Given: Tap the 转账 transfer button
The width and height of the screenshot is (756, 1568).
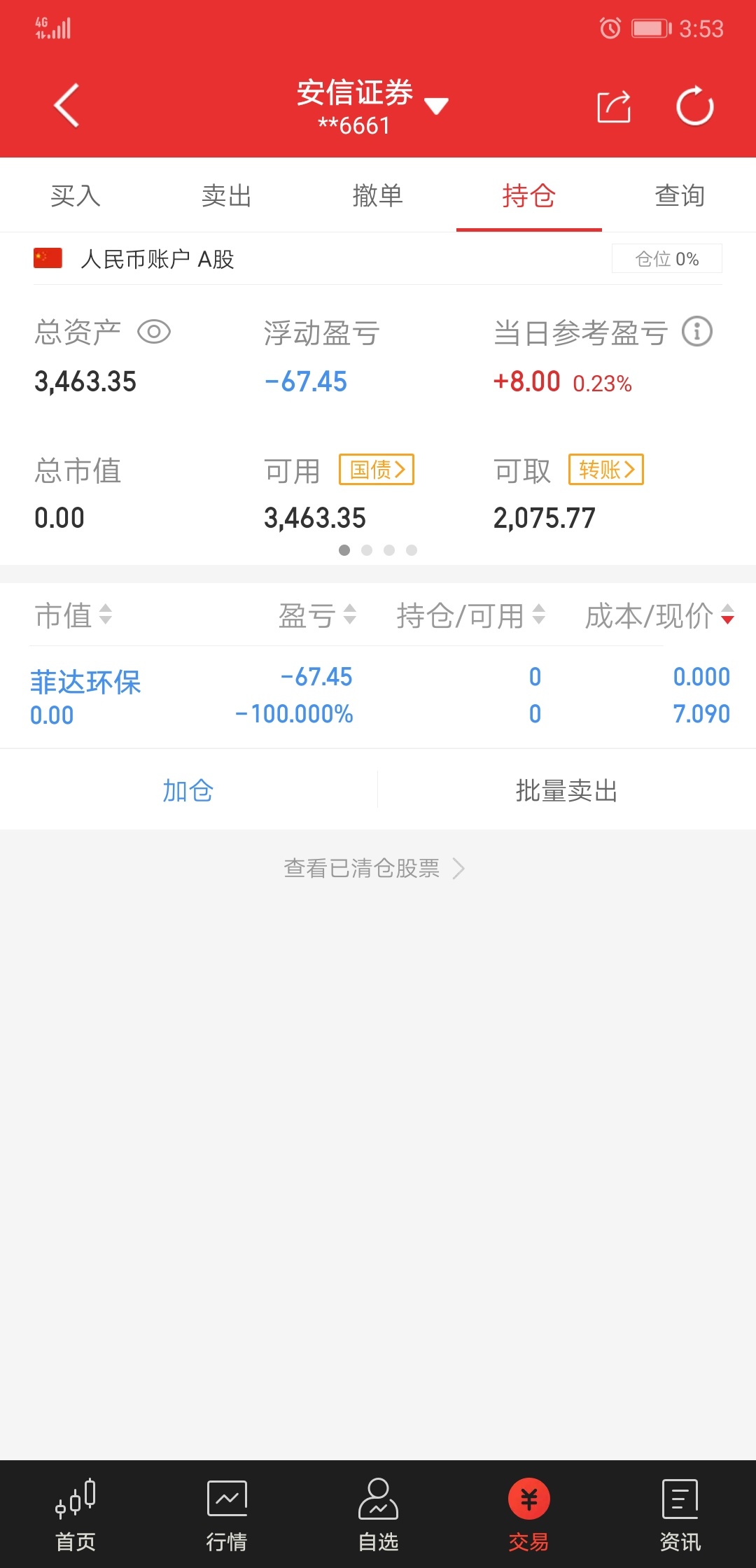Looking at the screenshot, I should pos(606,469).
